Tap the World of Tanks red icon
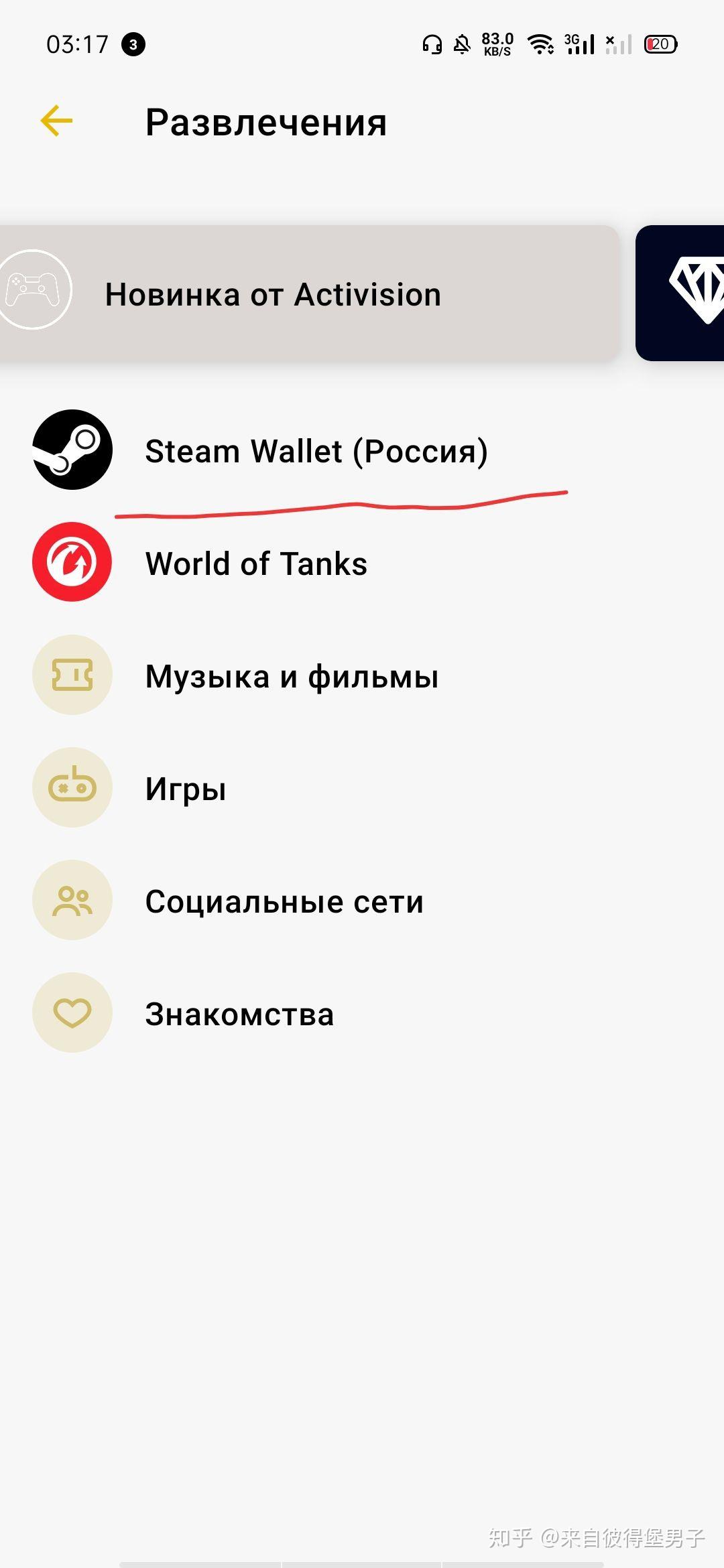Image resolution: width=724 pixels, height=1568 pixels. tap(72, 563)
